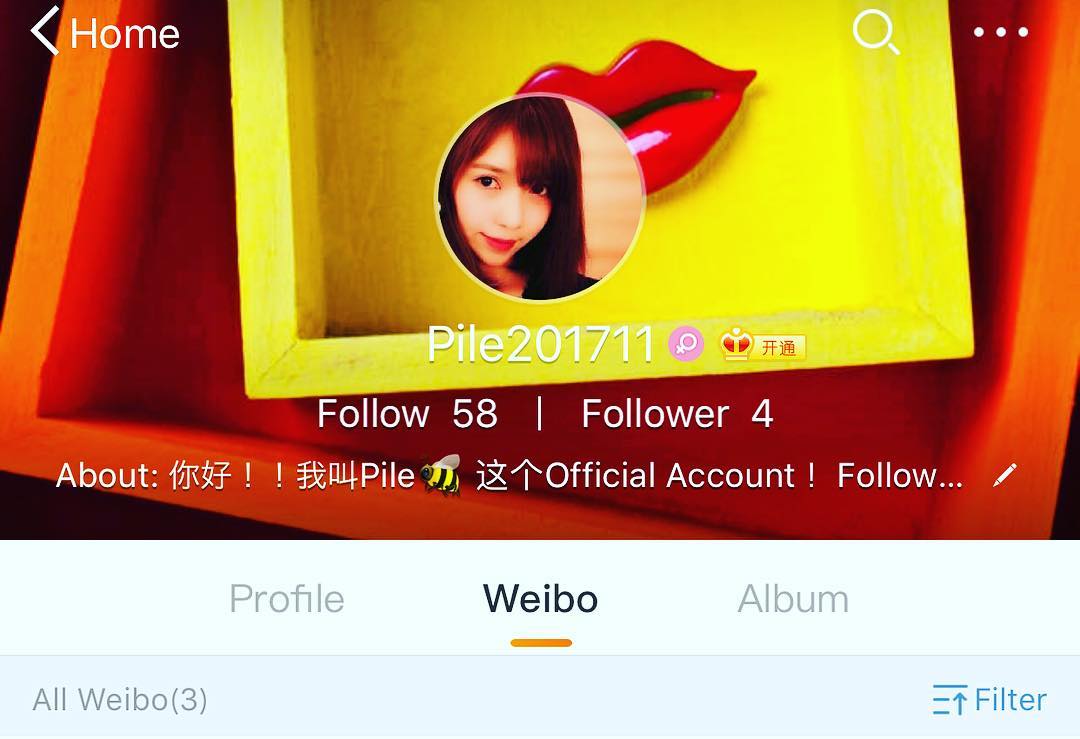
Task: Switch to the Album tab
Action: [793, 599]
